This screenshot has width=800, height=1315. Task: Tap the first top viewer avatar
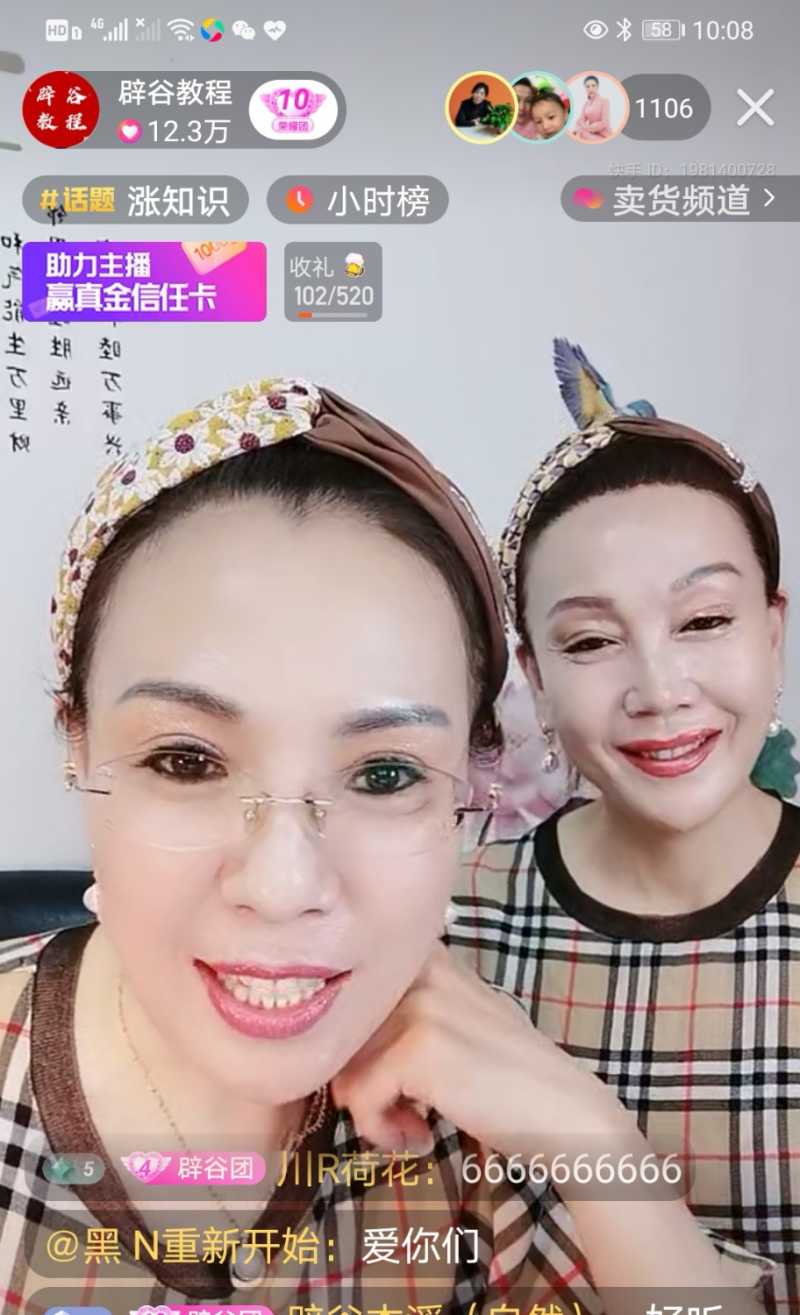click(481, 108)
